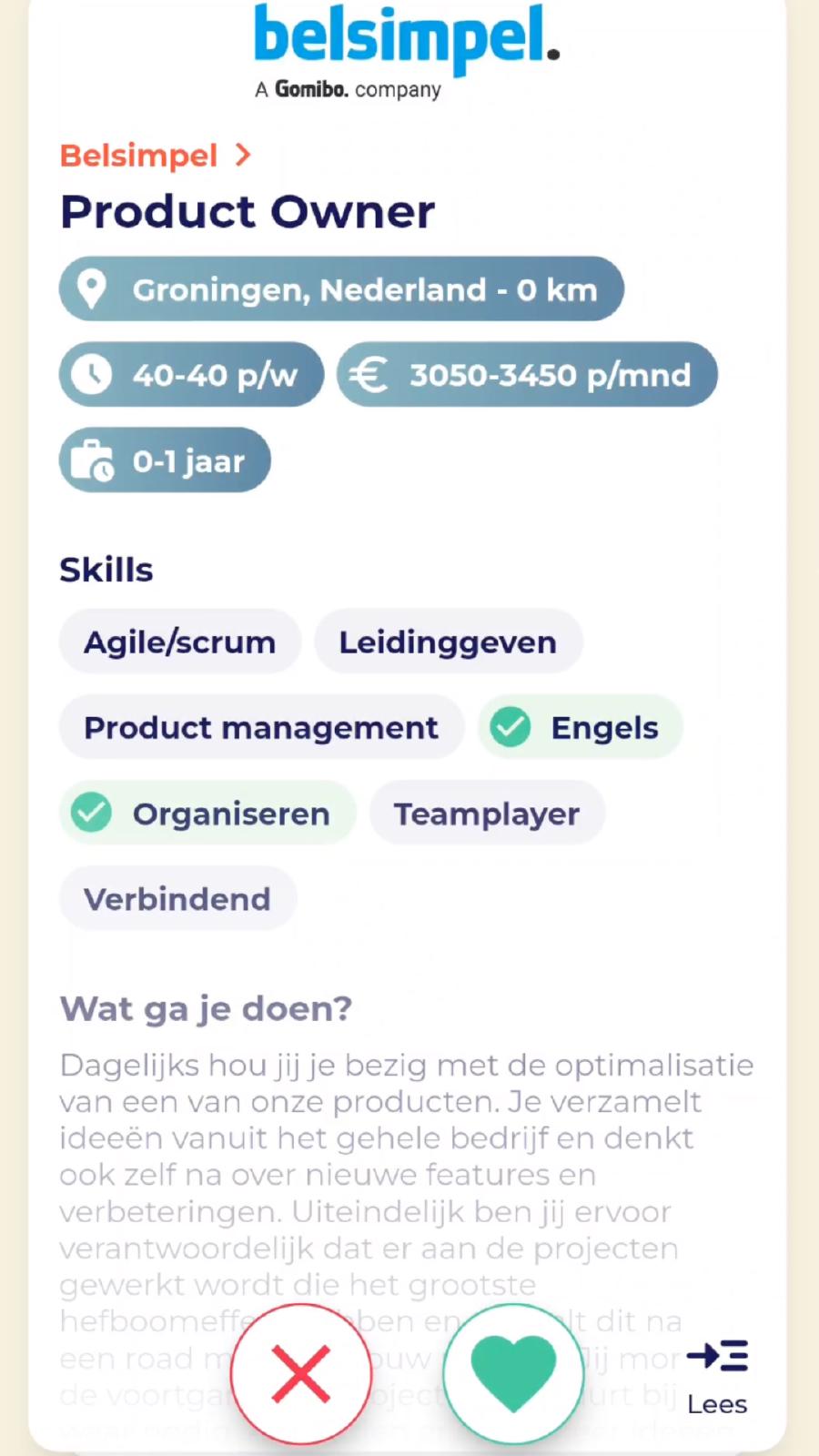
Task: Click the Gomibo company link
Action: (x=310, y=90)
